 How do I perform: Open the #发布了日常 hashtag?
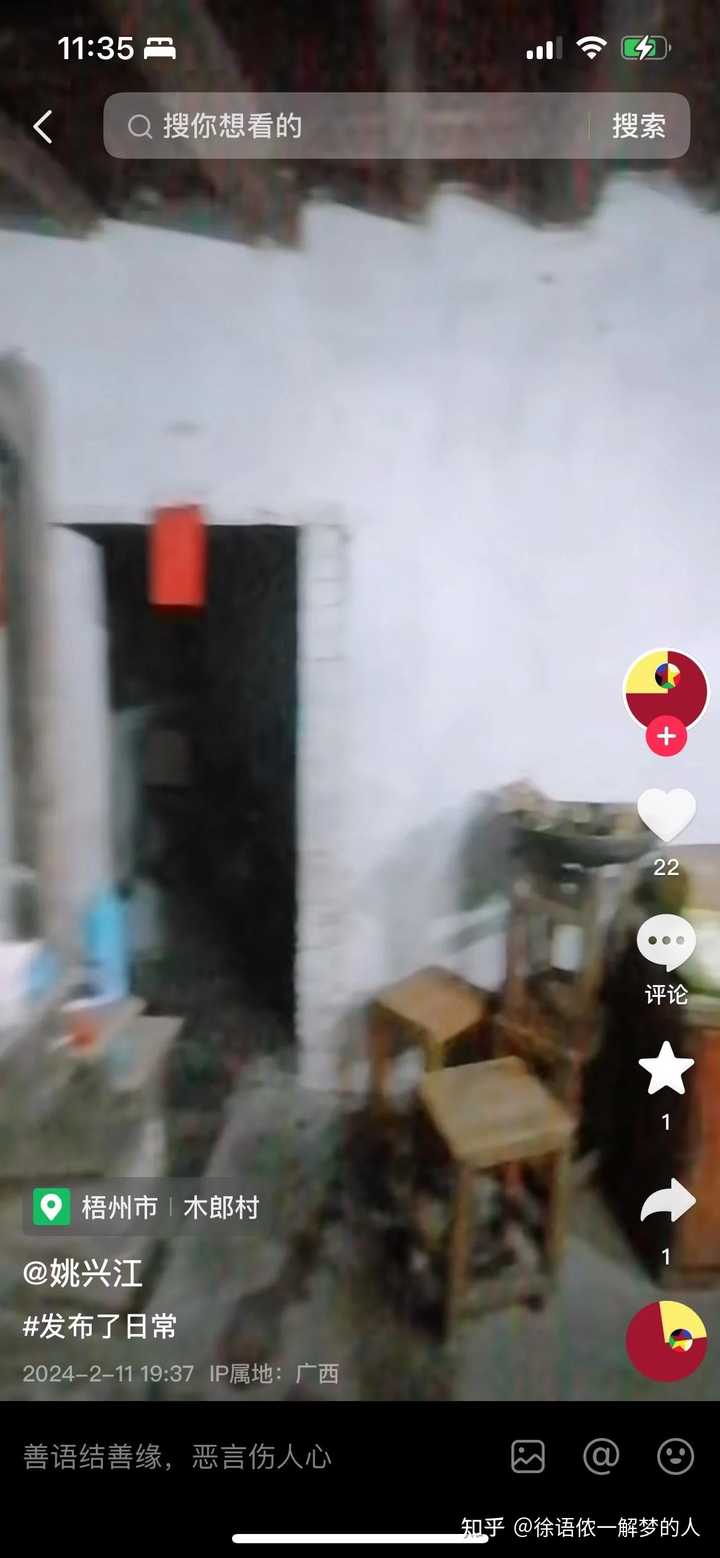click(100, 1326)
